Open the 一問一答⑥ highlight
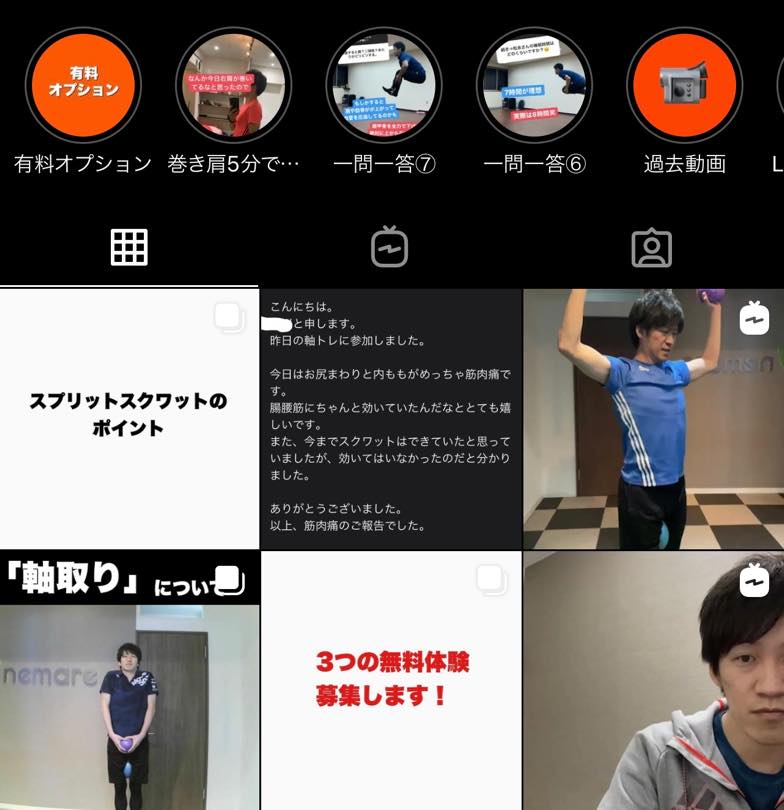 click(534, 86)
